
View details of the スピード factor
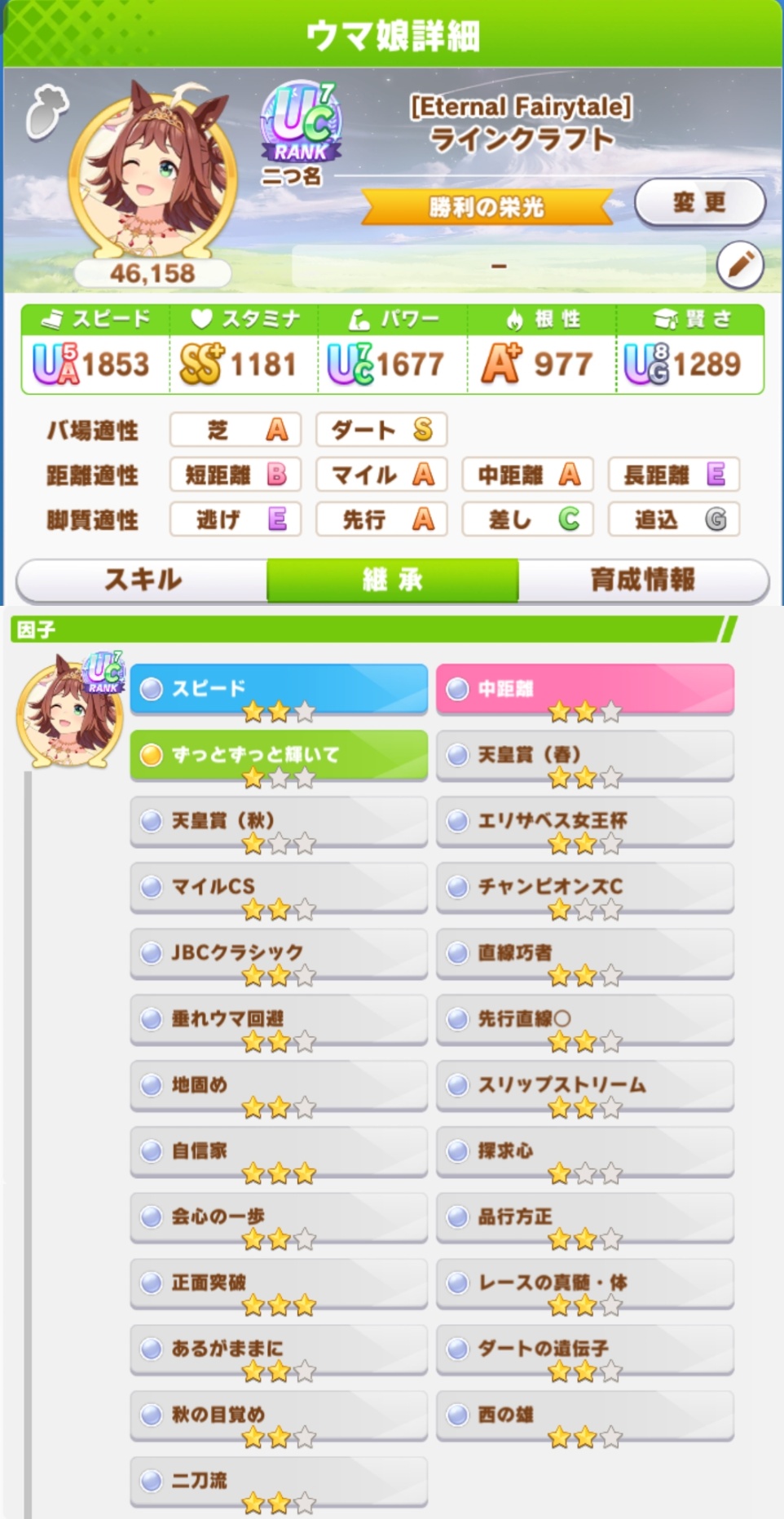point(279,690)
